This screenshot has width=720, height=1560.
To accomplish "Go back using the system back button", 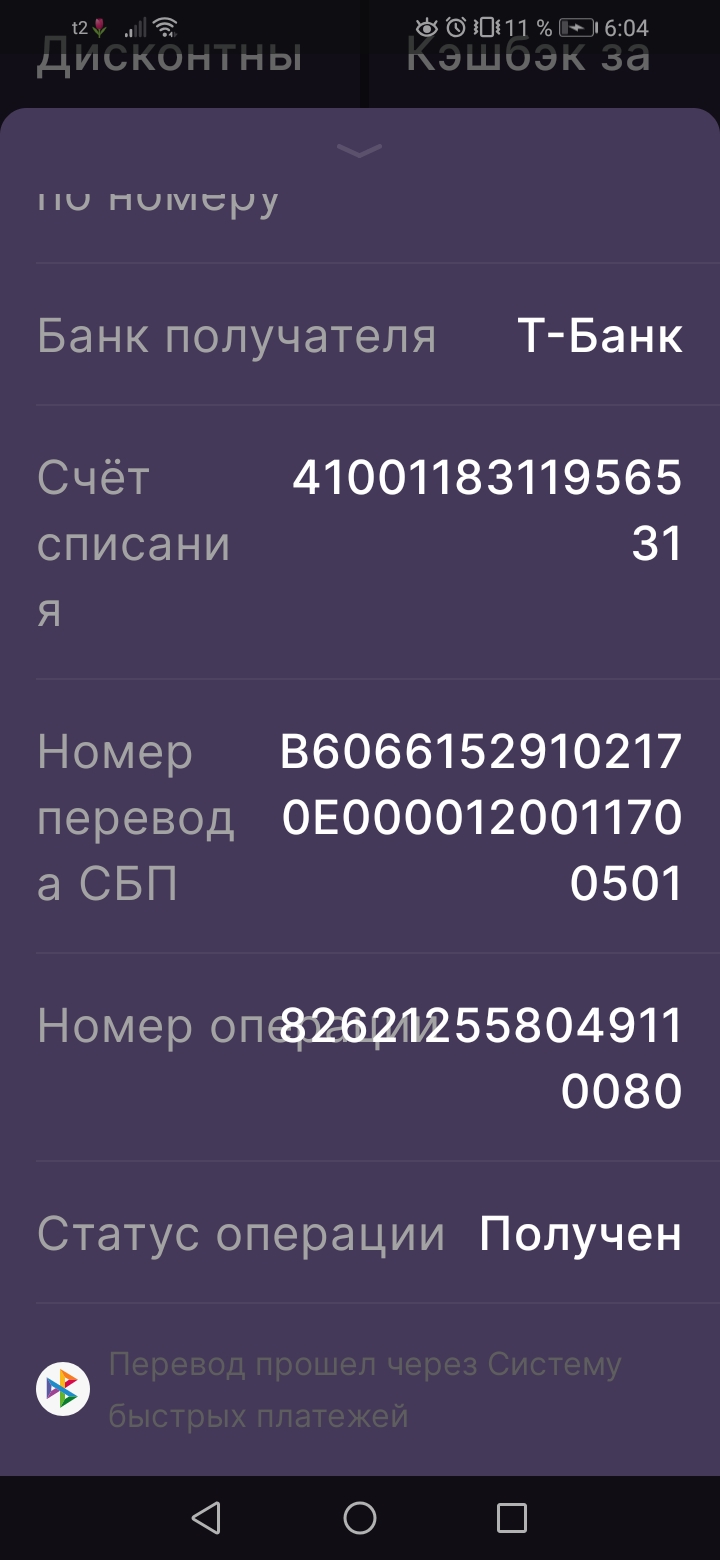I will pyautogui.click(x=206, y=1518).
